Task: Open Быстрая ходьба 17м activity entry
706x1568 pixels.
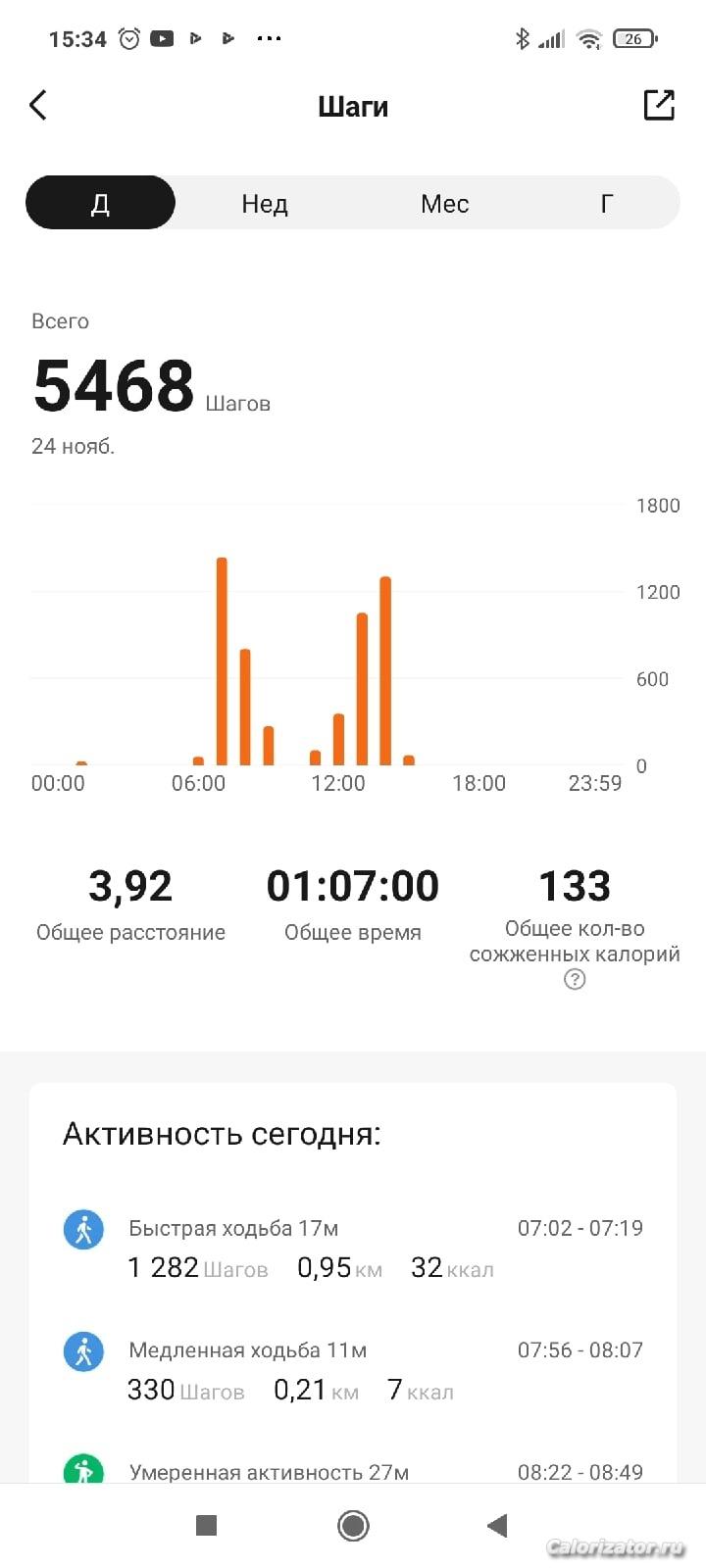Action: pyautogui.click(x=353, y=1249)
